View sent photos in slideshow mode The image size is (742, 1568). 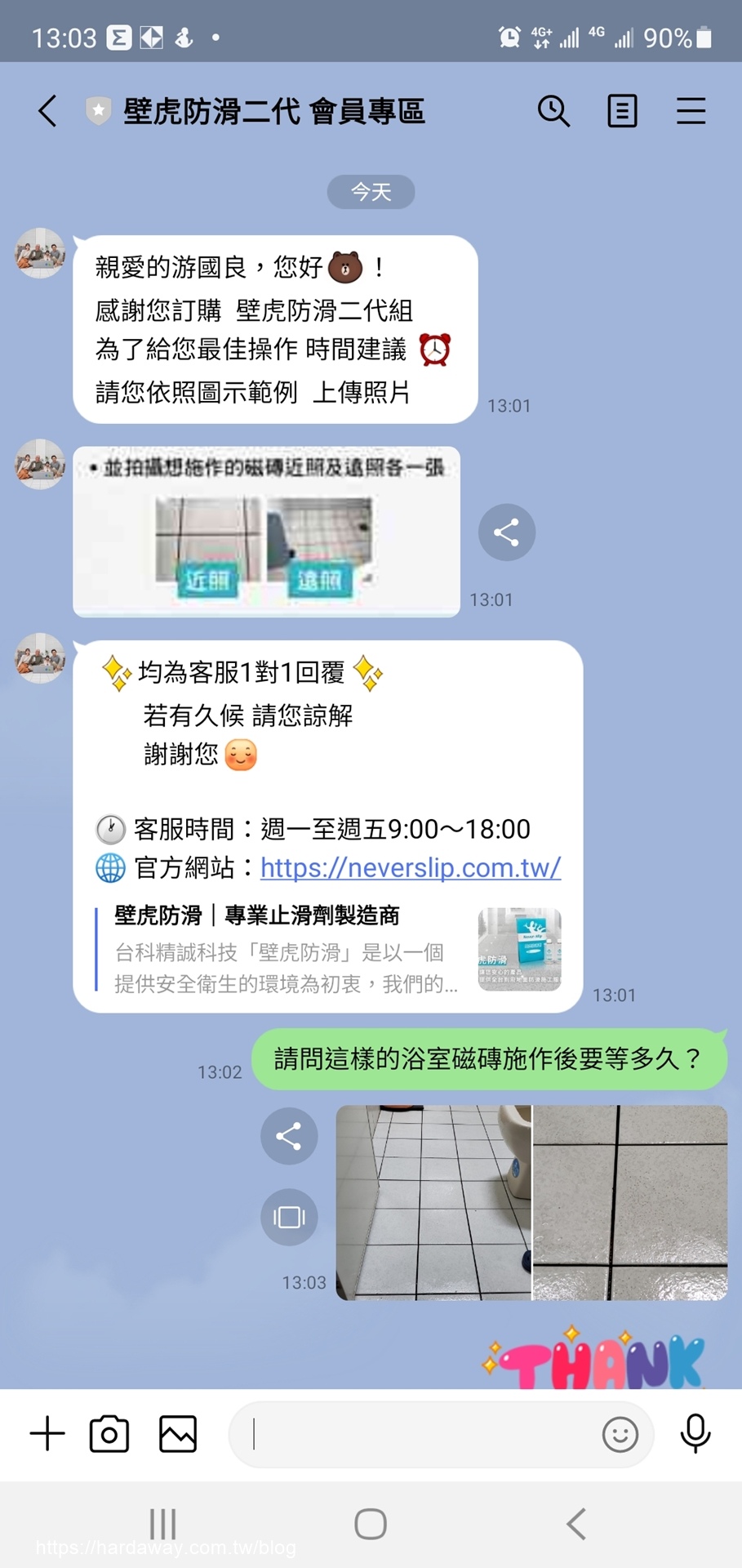(289, 1217)
